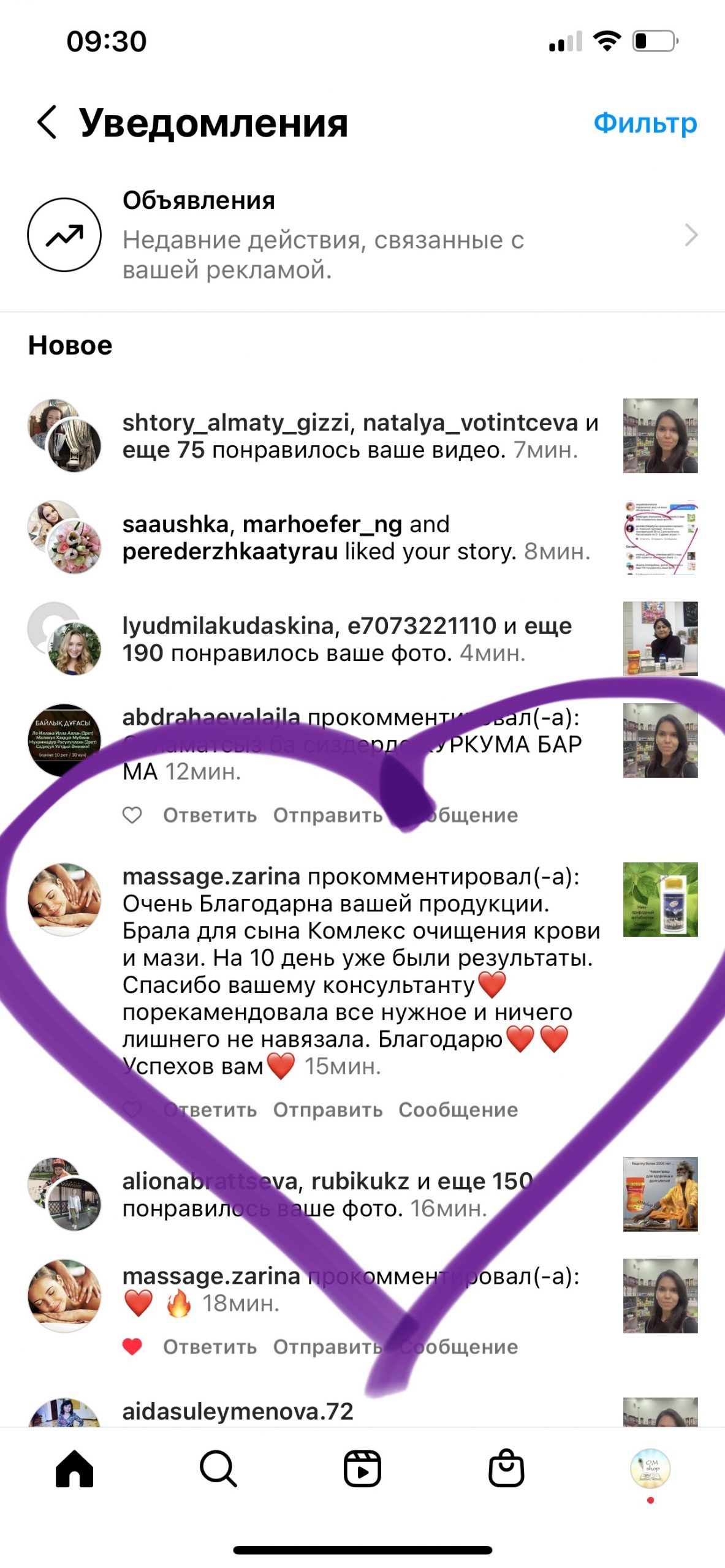725x1568 pixels.
Task: Switch to the profile tab
Action: coord(650,1469)
